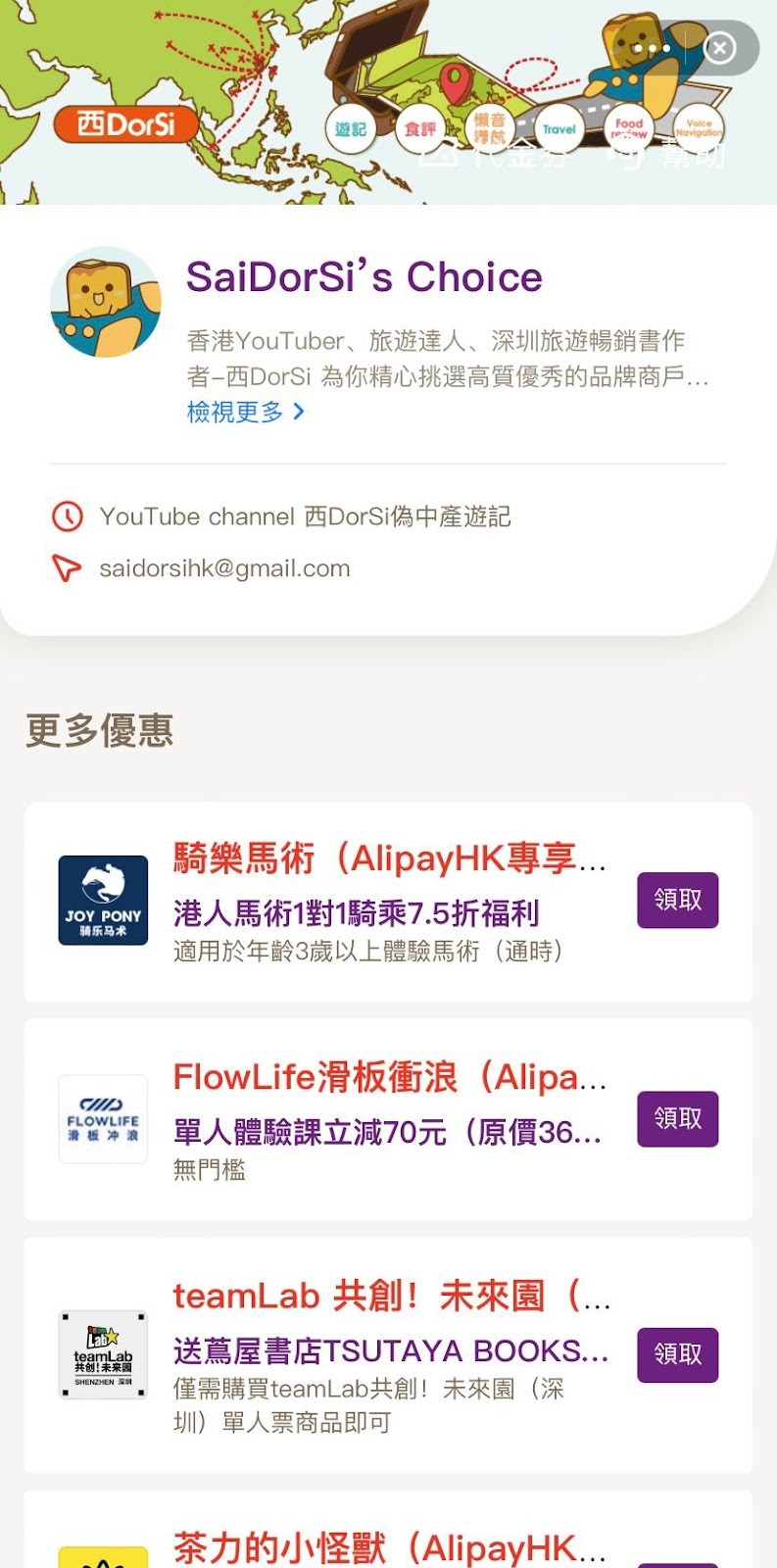Claim the FlowLife滑板衝浪 coupon with 領取
777x1568 pixels.
point(677,1118)
